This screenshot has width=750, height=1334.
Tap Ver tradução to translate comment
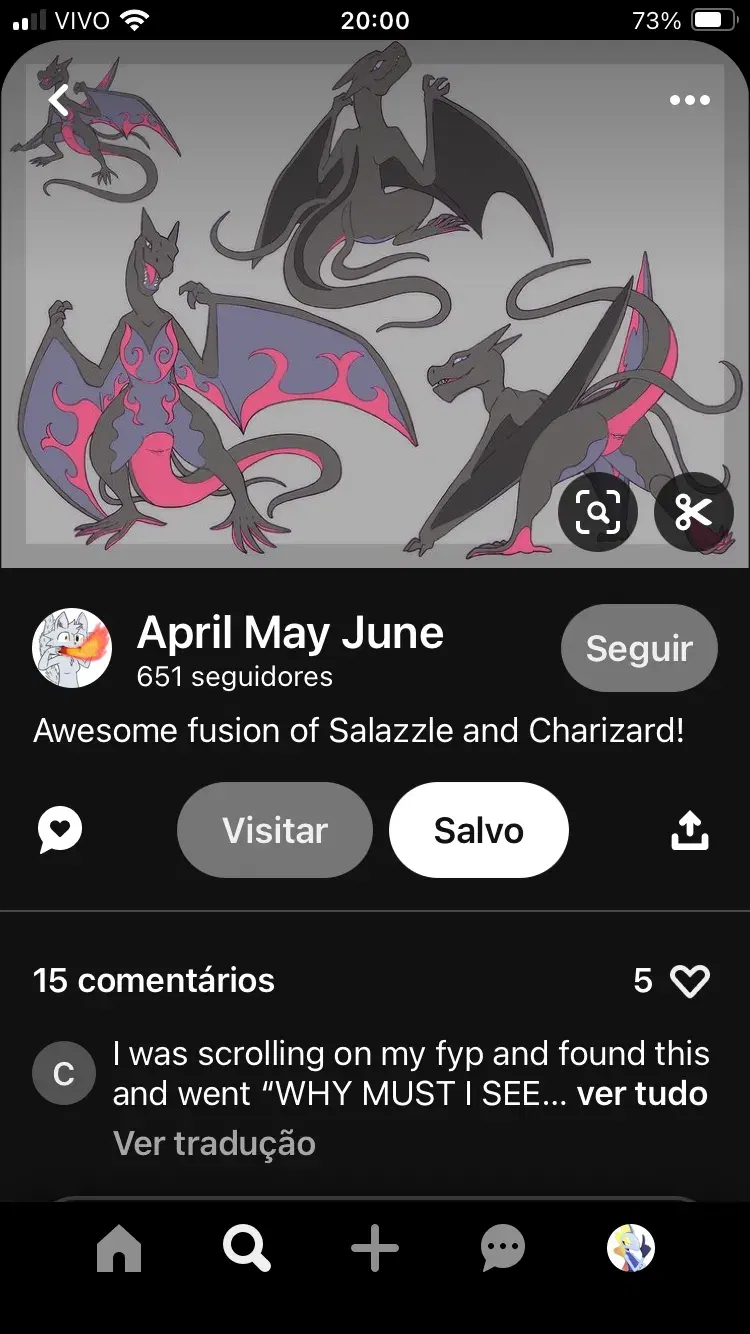(x=214, y=1143)
